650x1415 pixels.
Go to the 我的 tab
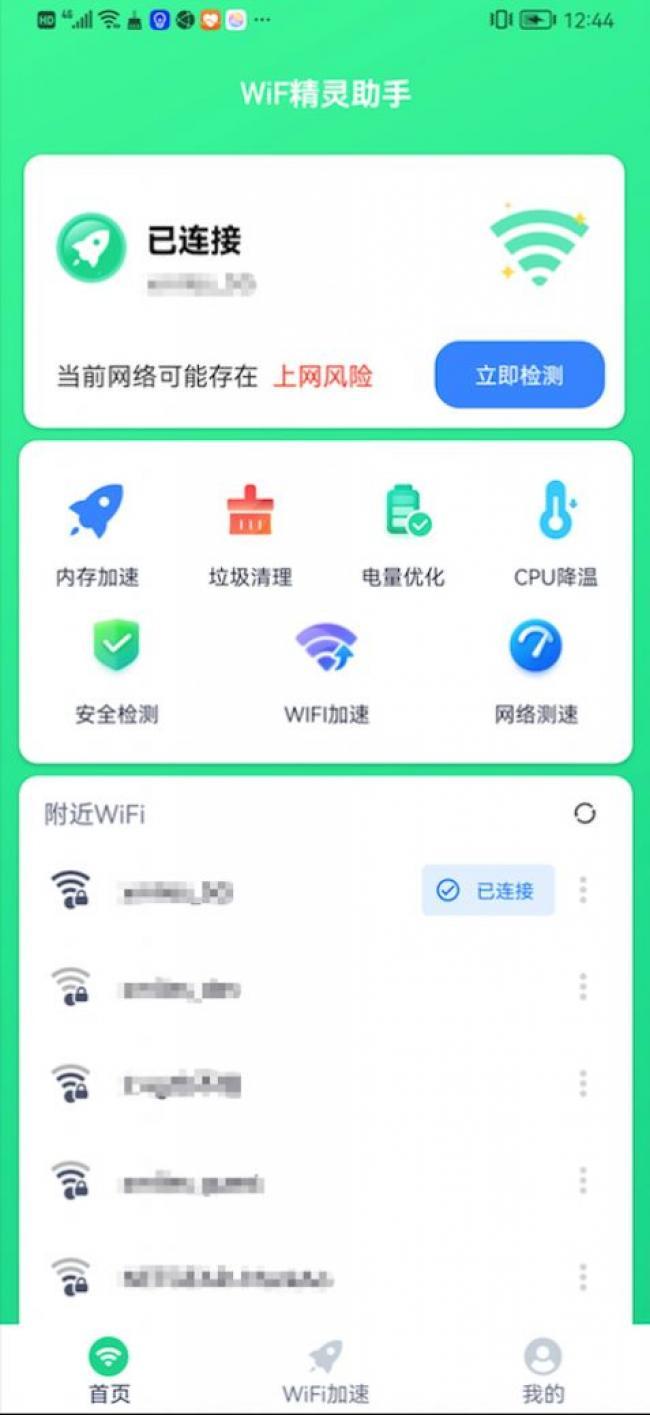pos(542,1372)
